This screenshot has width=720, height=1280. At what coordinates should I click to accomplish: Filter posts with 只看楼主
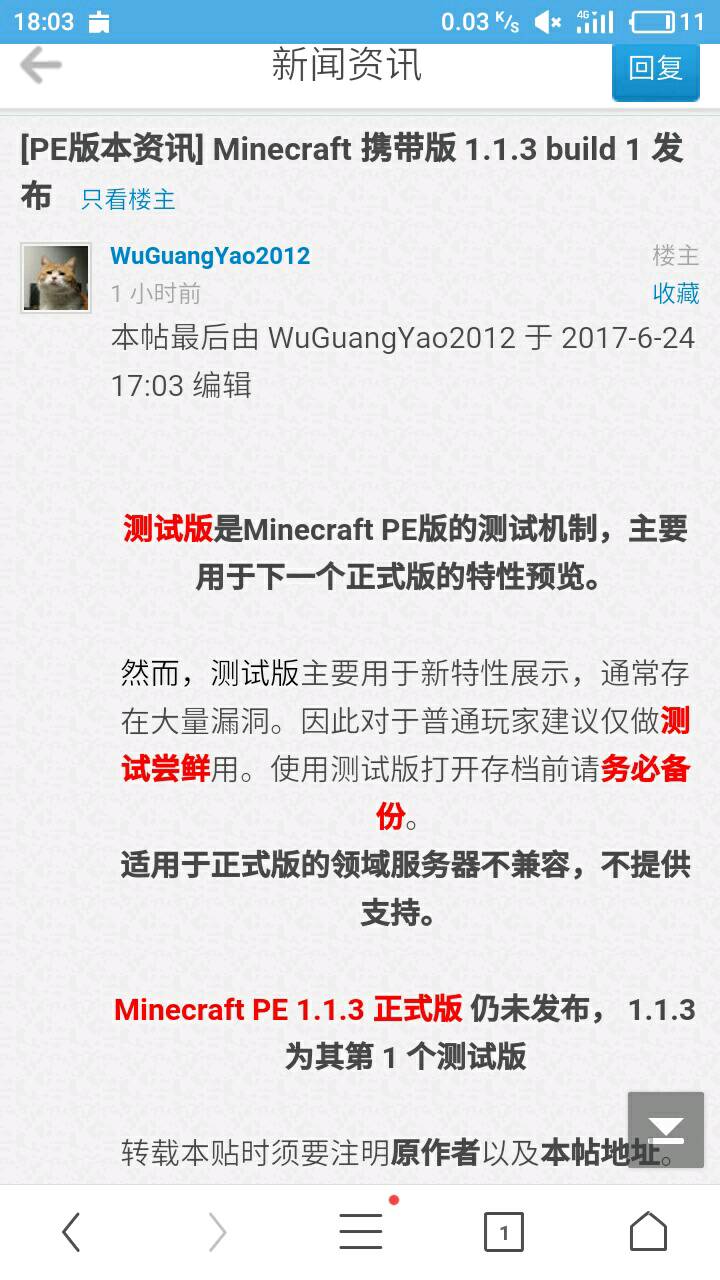click(x=128, y=199)
